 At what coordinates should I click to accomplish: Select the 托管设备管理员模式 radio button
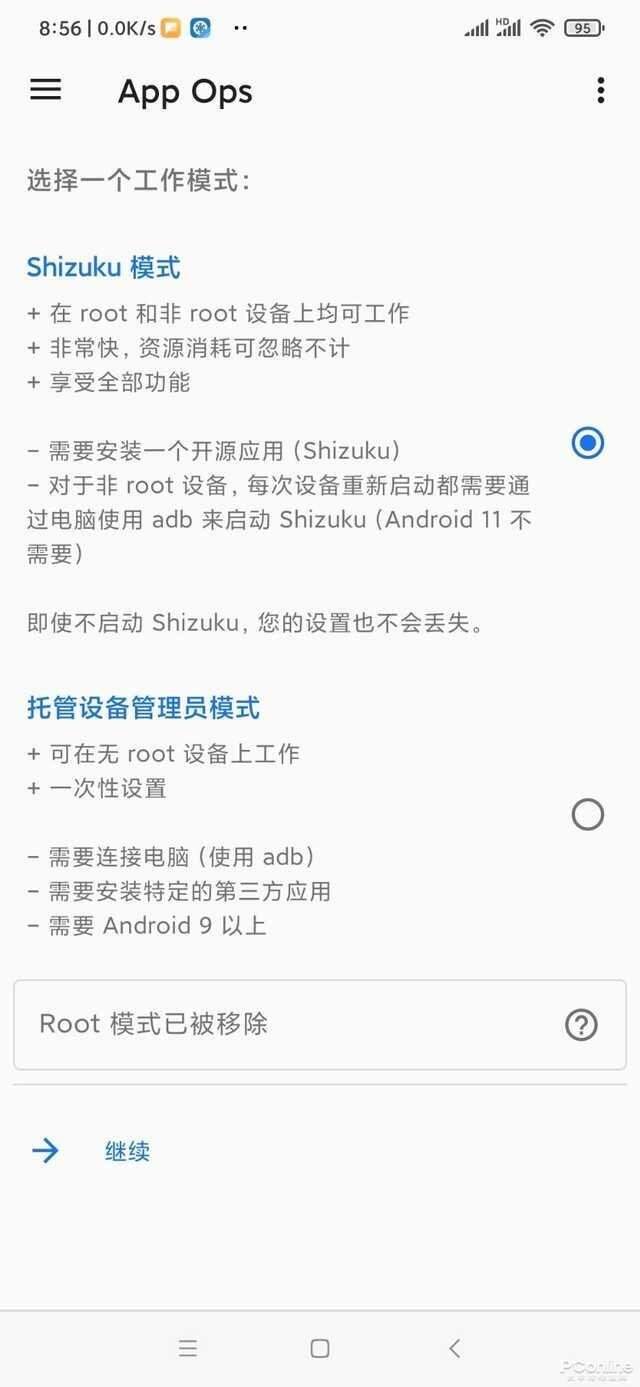pos(587,814)
